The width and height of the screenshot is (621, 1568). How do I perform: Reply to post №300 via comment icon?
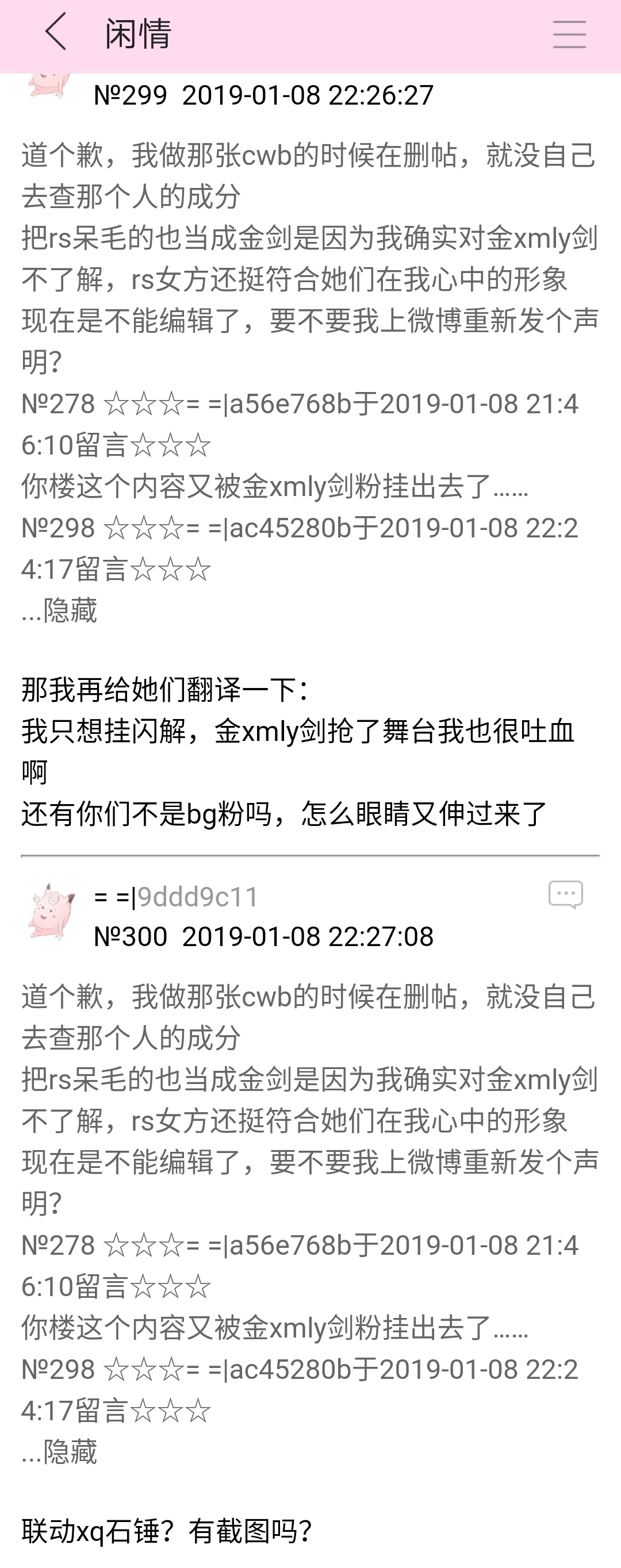tap(566, 894)
